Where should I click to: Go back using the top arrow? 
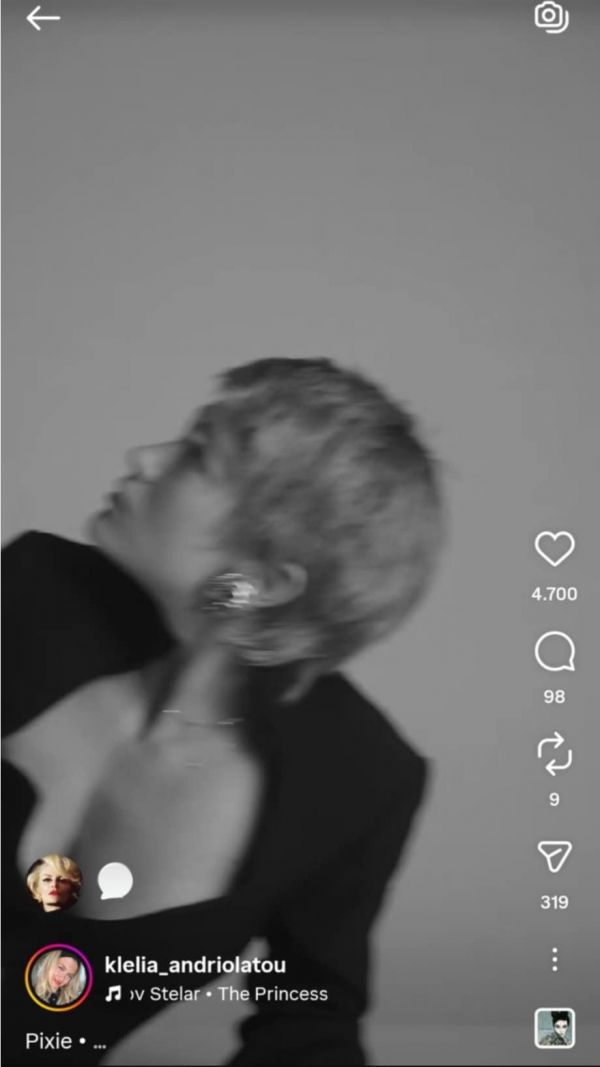tap(43, 18)
